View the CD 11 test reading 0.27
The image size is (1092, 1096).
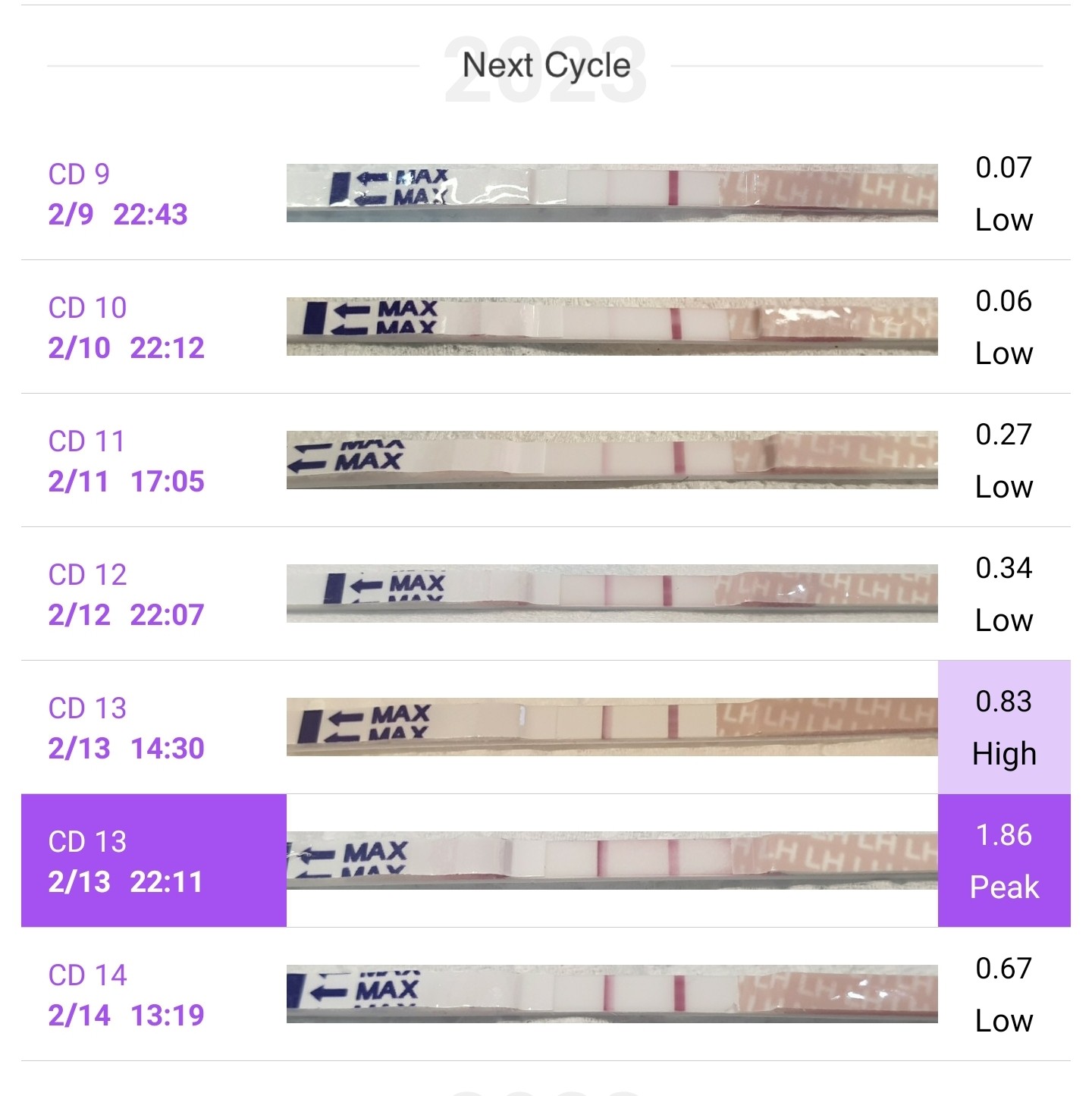(x=545, y=460)
